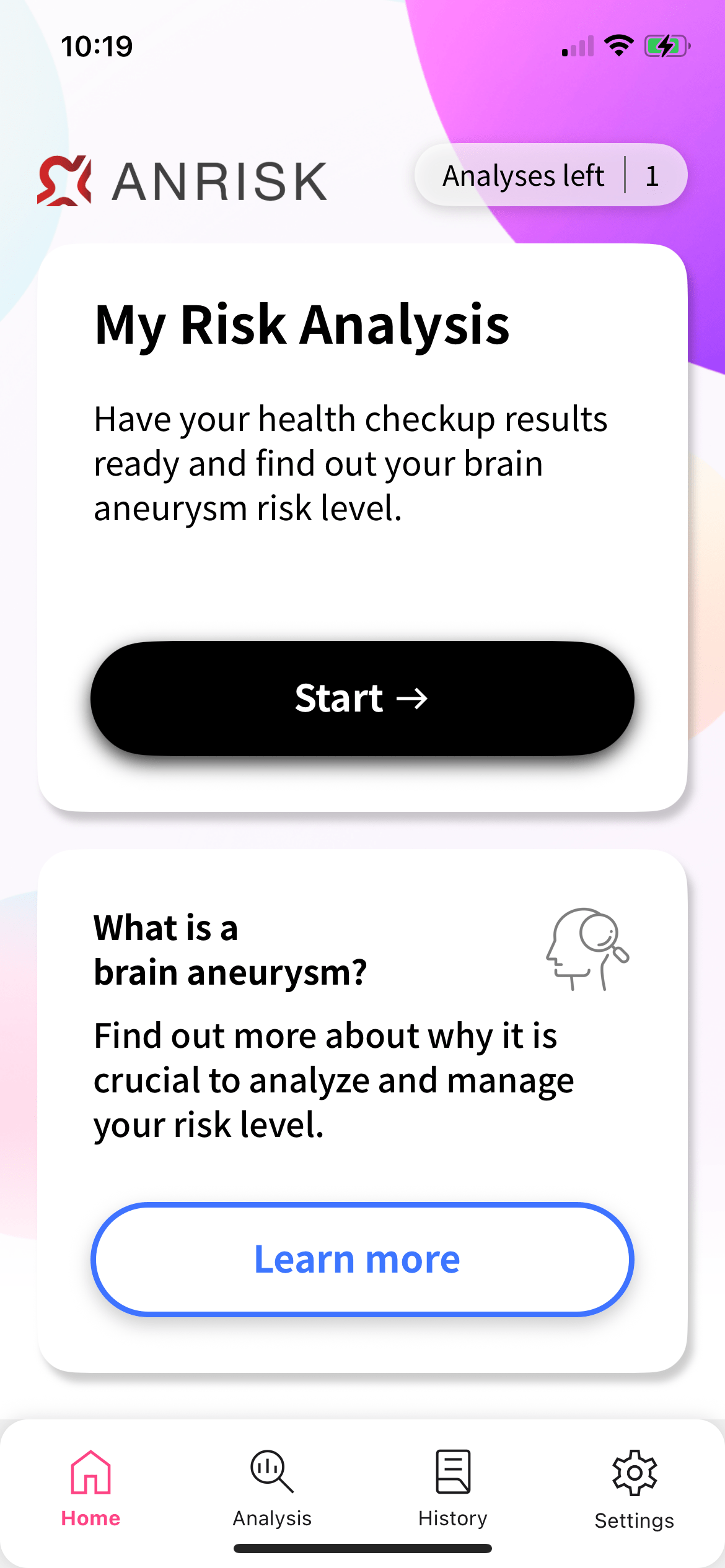Open the Analyses left counter pill
This screenshot has width=725, height=1568.
point(550,175)
